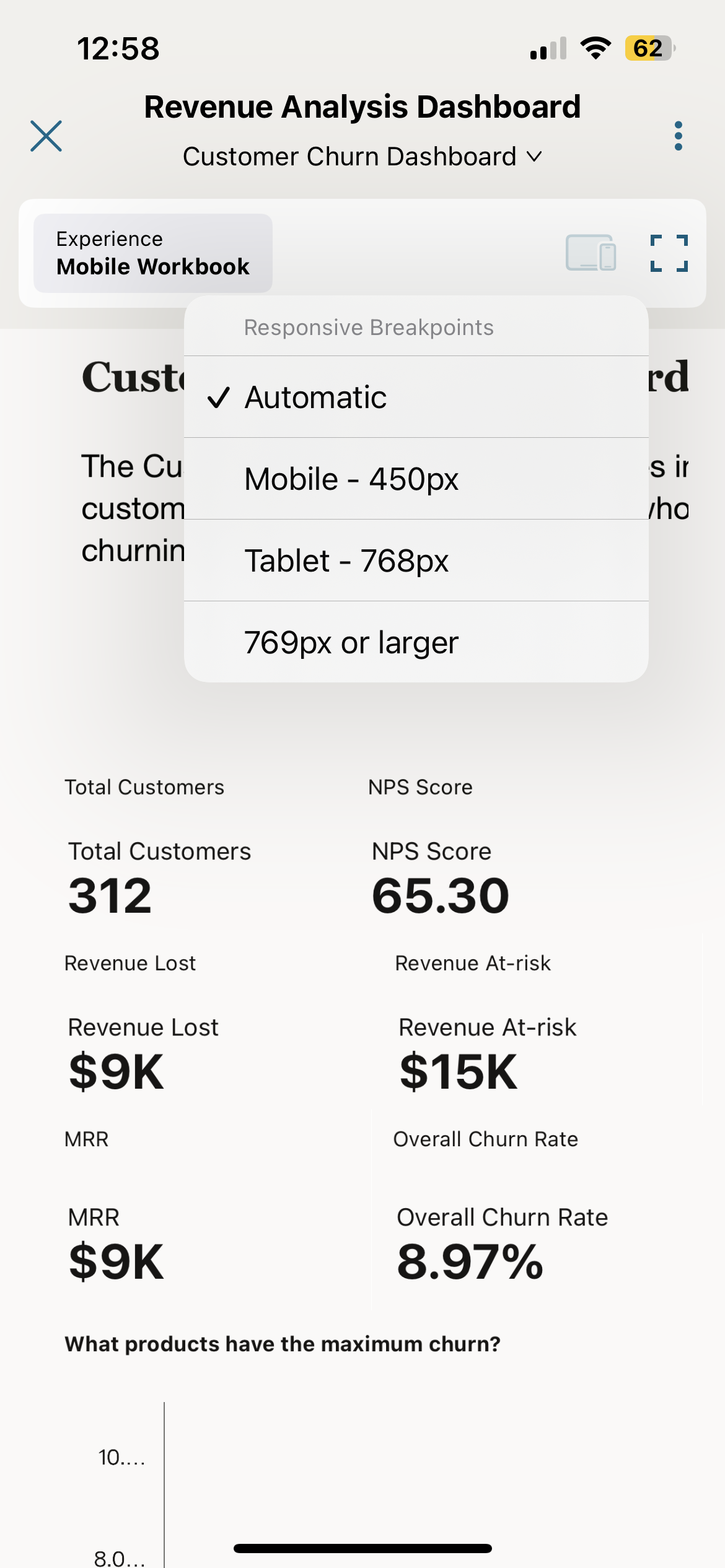Enter fullscreen mode via expand icon
This screenshot has width=725, height=1568.
669,253
